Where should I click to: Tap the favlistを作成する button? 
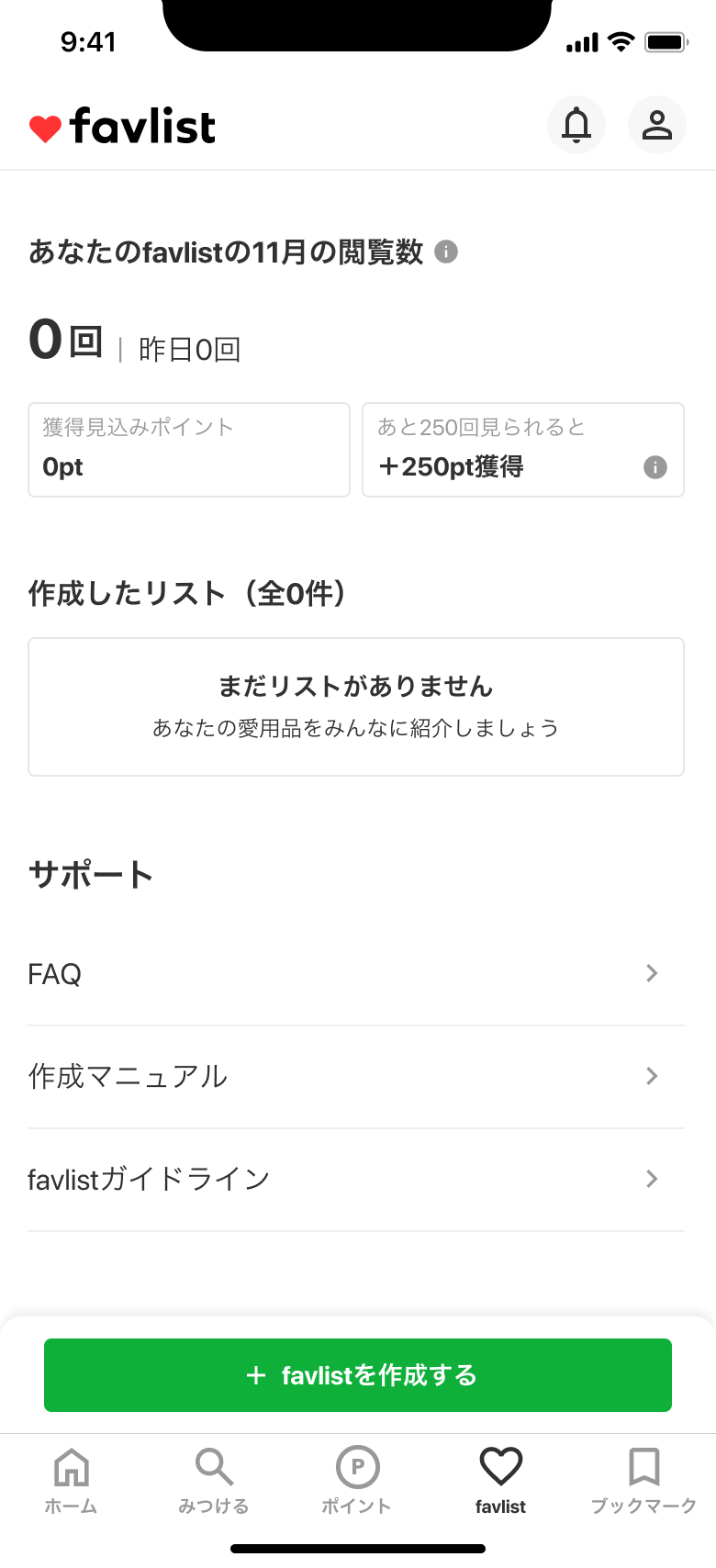click(358, 1375)
